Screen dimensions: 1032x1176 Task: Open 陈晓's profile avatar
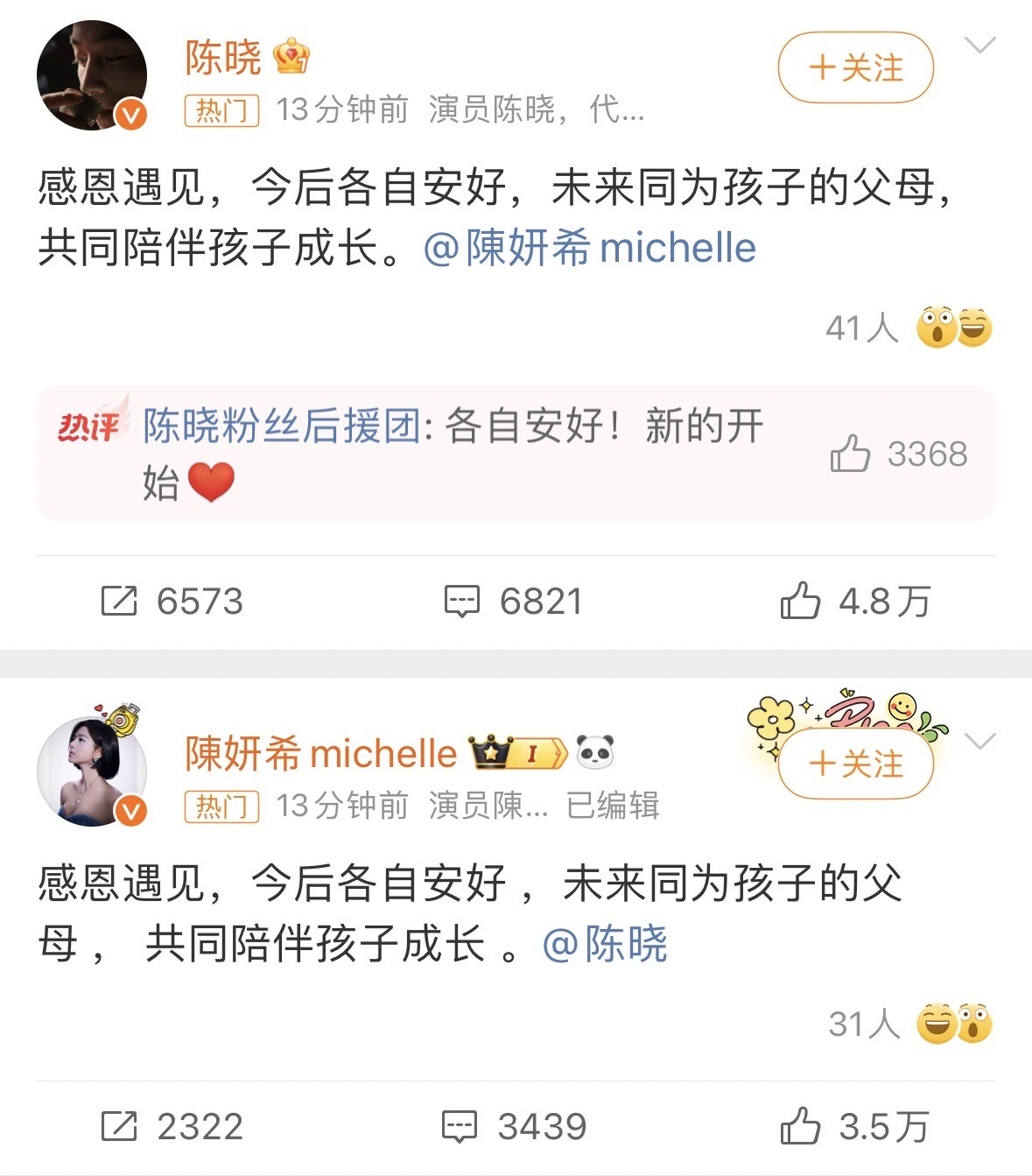pos(91,76)
